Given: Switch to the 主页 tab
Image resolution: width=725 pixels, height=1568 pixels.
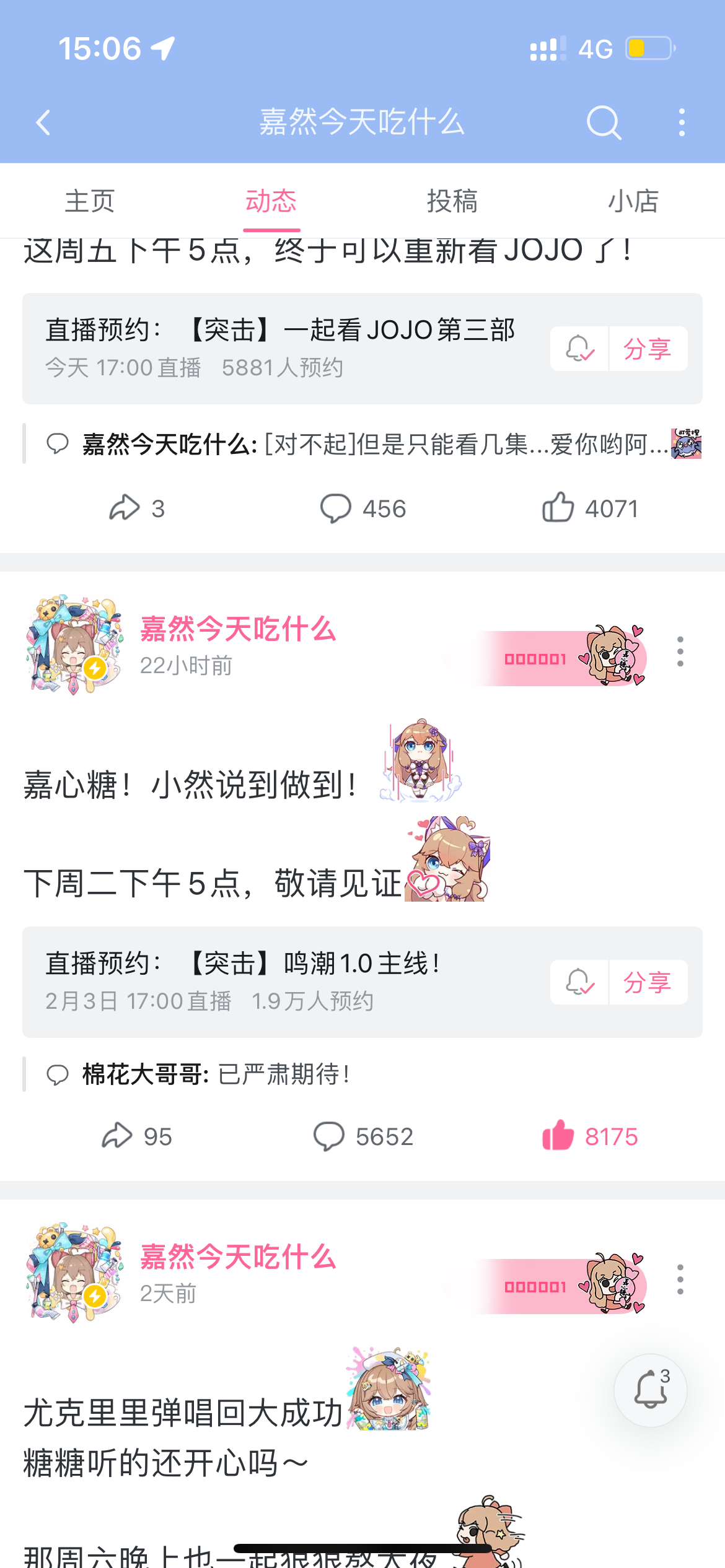Looking at the screenshot, I should point(90,201).
